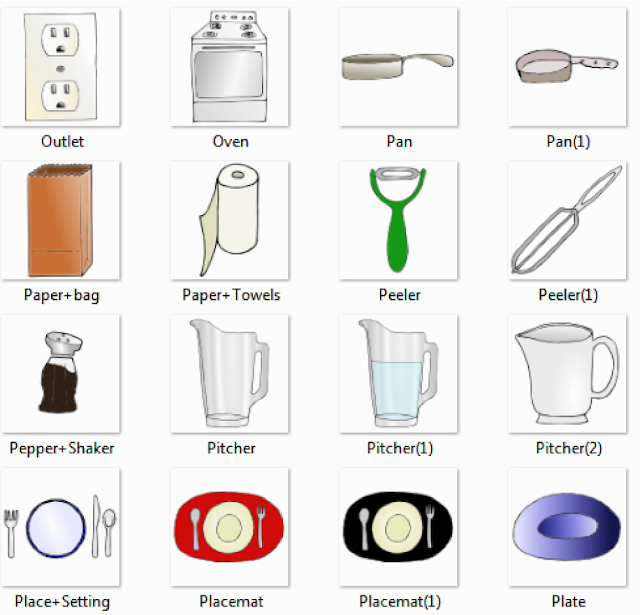Select the Pan thumbnail
The width and height of the screenshot is (640, 615).
[x=398, y=68]
